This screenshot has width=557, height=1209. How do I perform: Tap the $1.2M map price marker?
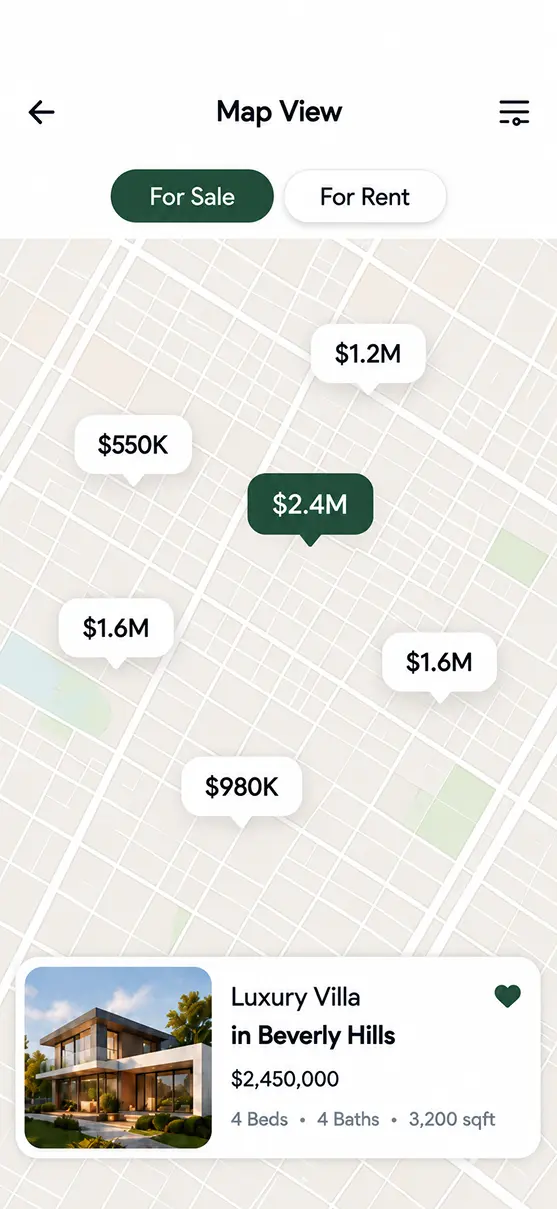[368, 354]
